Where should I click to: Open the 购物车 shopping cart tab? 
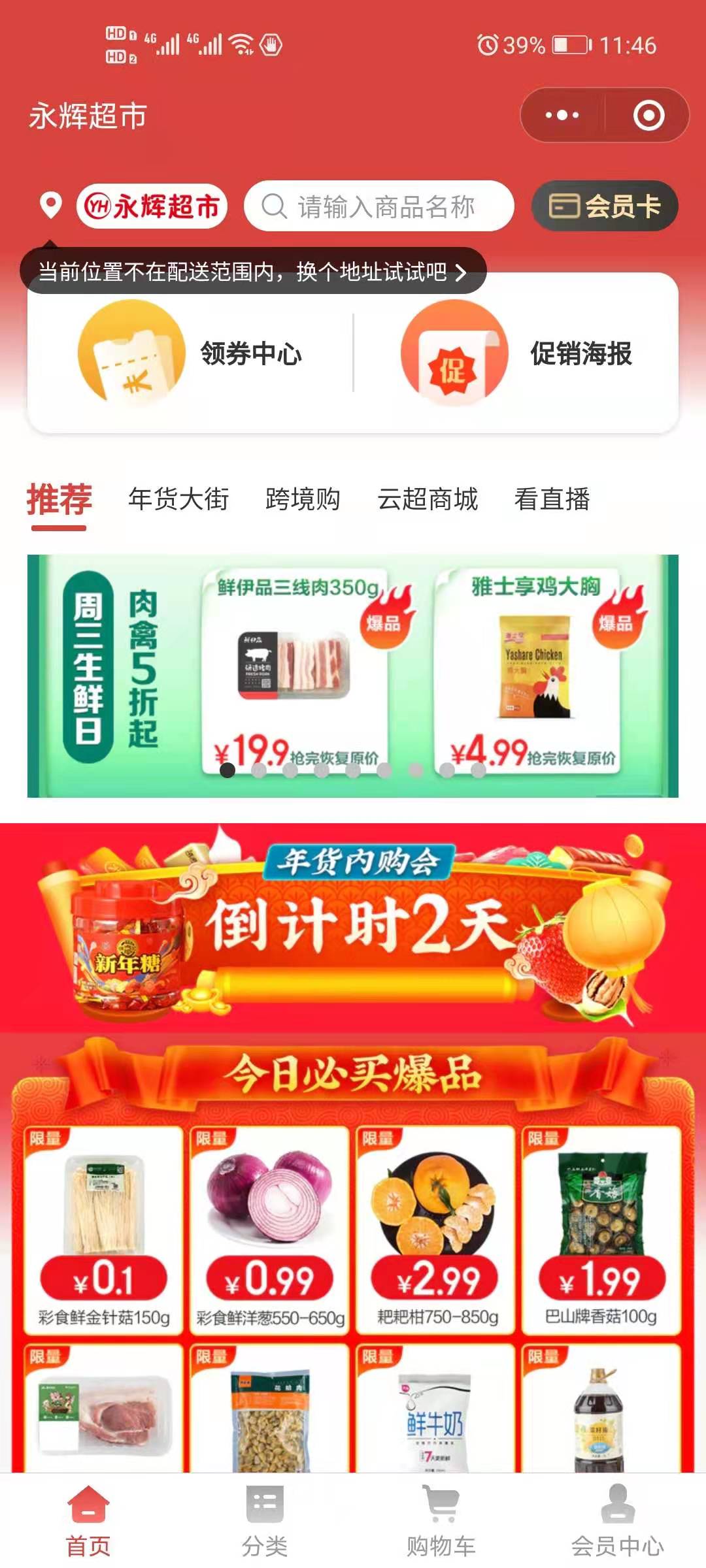[441, 1520]
